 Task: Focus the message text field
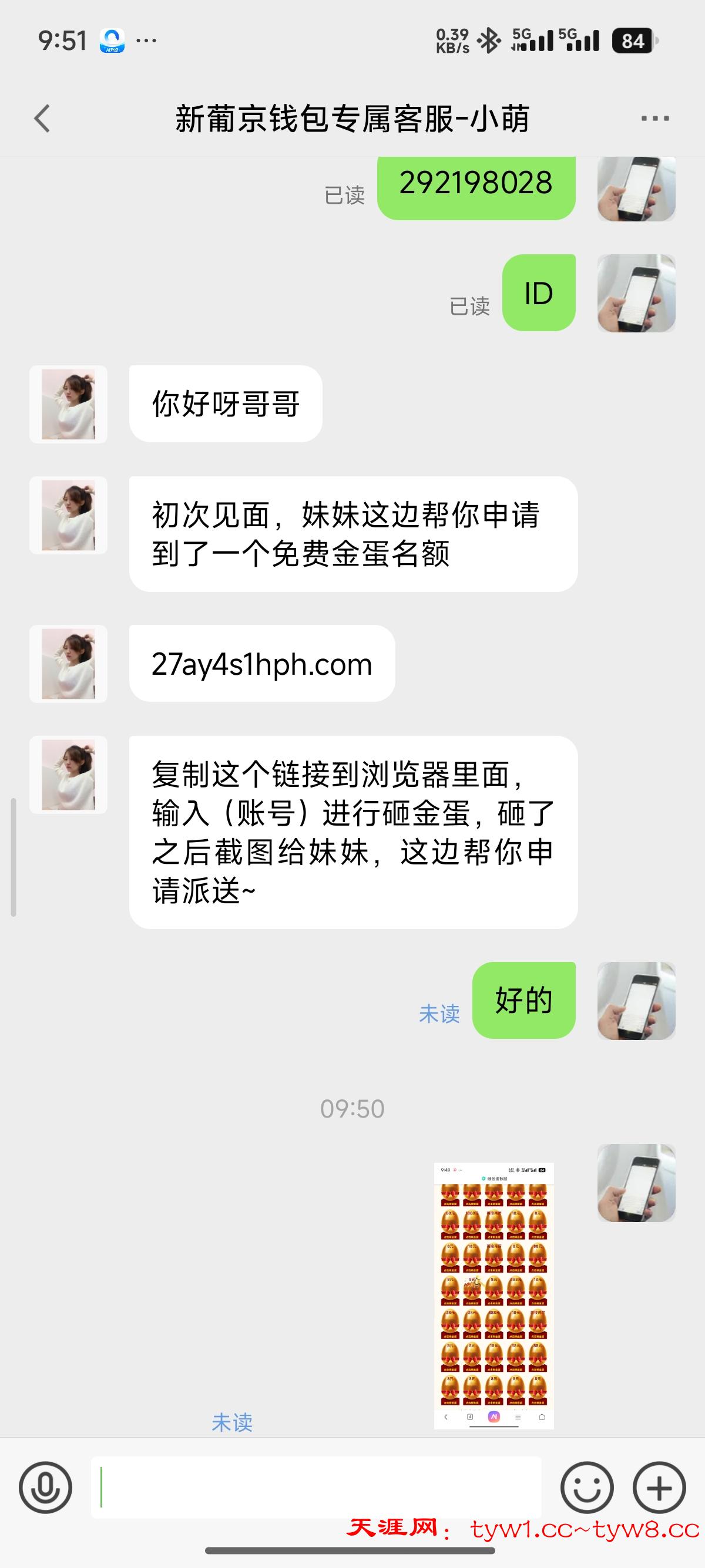317,1487
